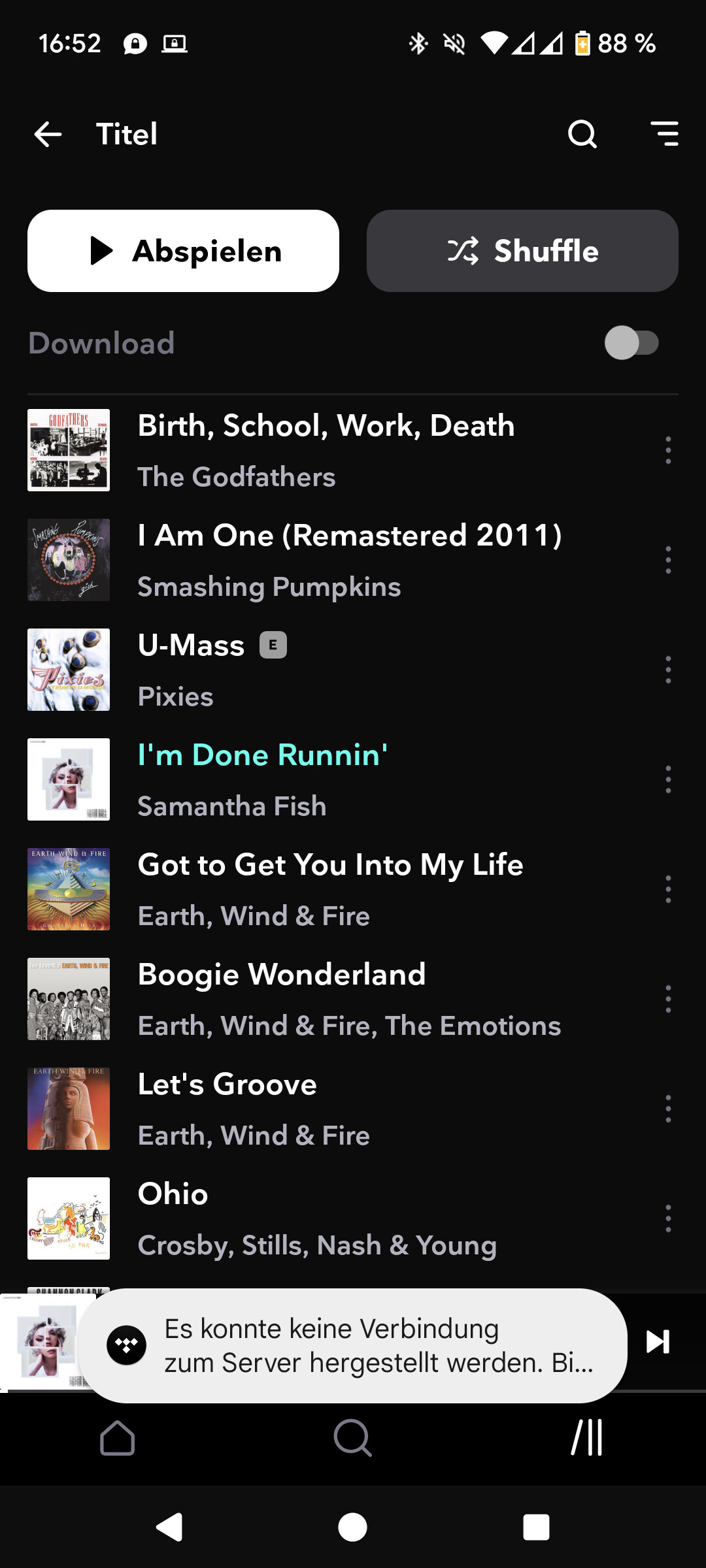Image resolution: width=706 pixels, height=1568 pixels.
Task: Toggle the Download switch
Action: [631, 343]
